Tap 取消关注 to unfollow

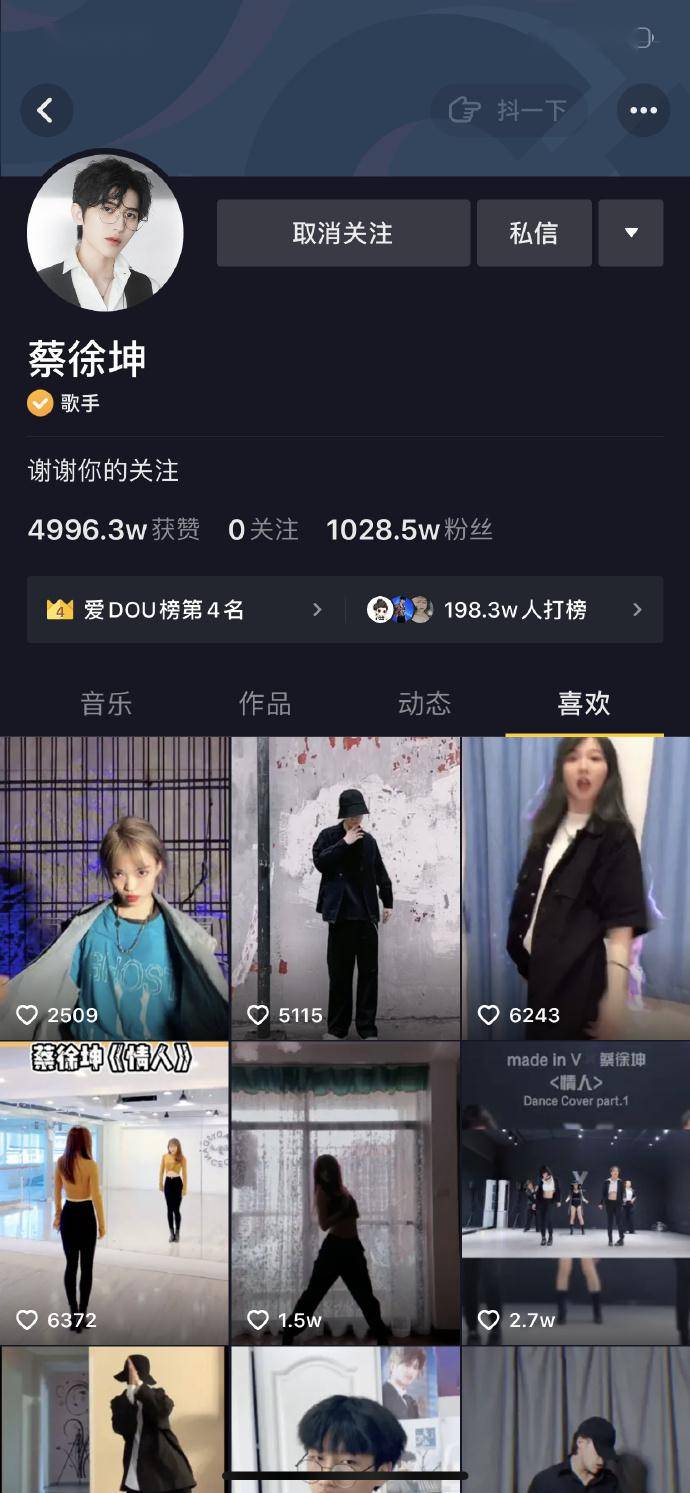[x=343, y=233]
